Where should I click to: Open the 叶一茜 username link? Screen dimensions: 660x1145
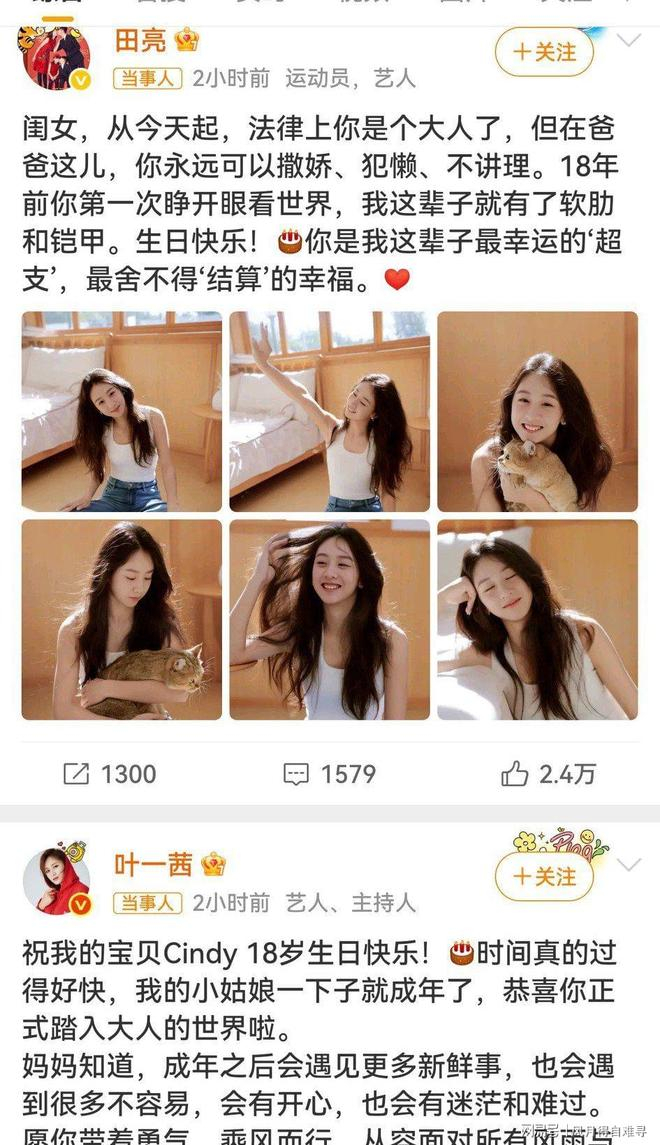[151, 864]
